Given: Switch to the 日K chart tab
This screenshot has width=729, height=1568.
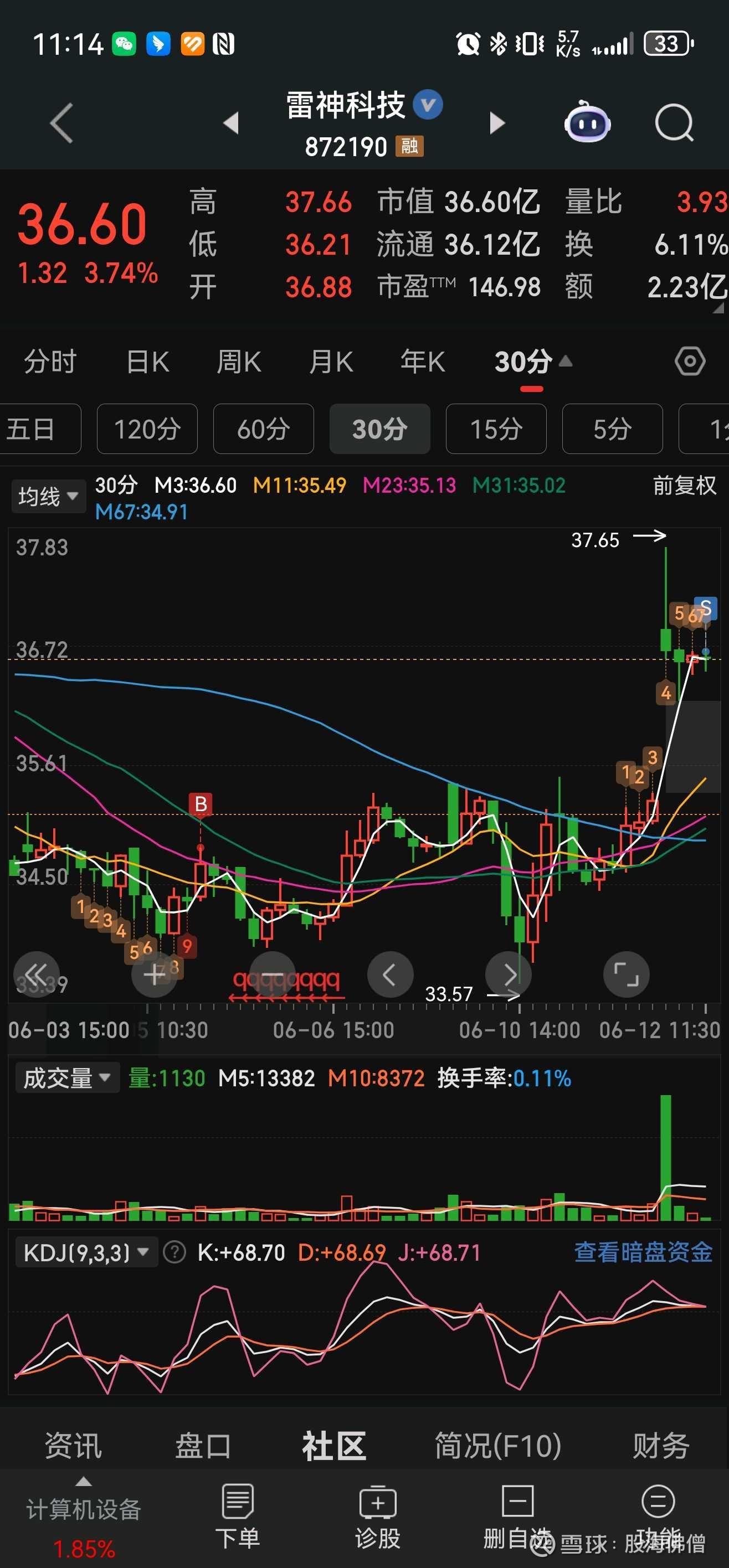Looking at the screenshot, I should [x=148, y=362].
